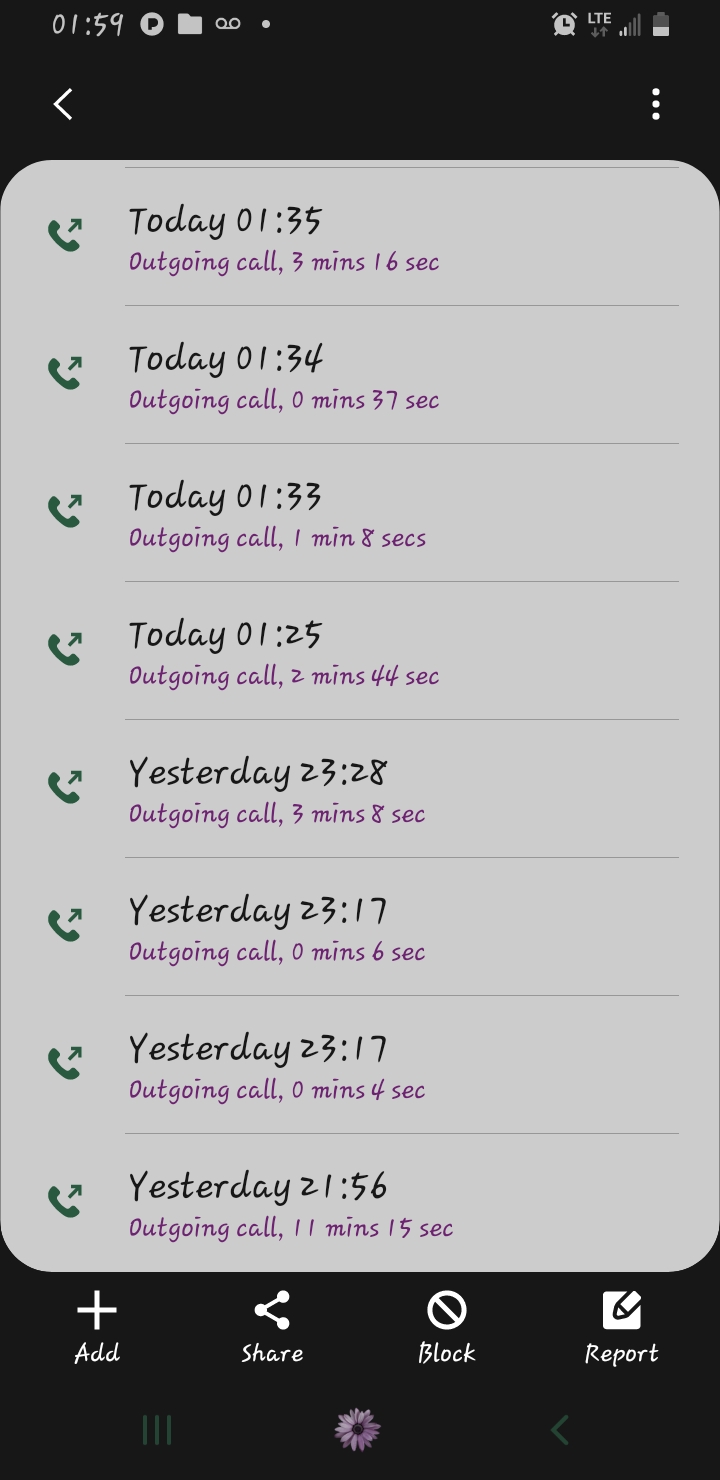Open recent apps from the navigation bar
The height and width of the screenshot is (1480, 720).
click(157, 1430)
